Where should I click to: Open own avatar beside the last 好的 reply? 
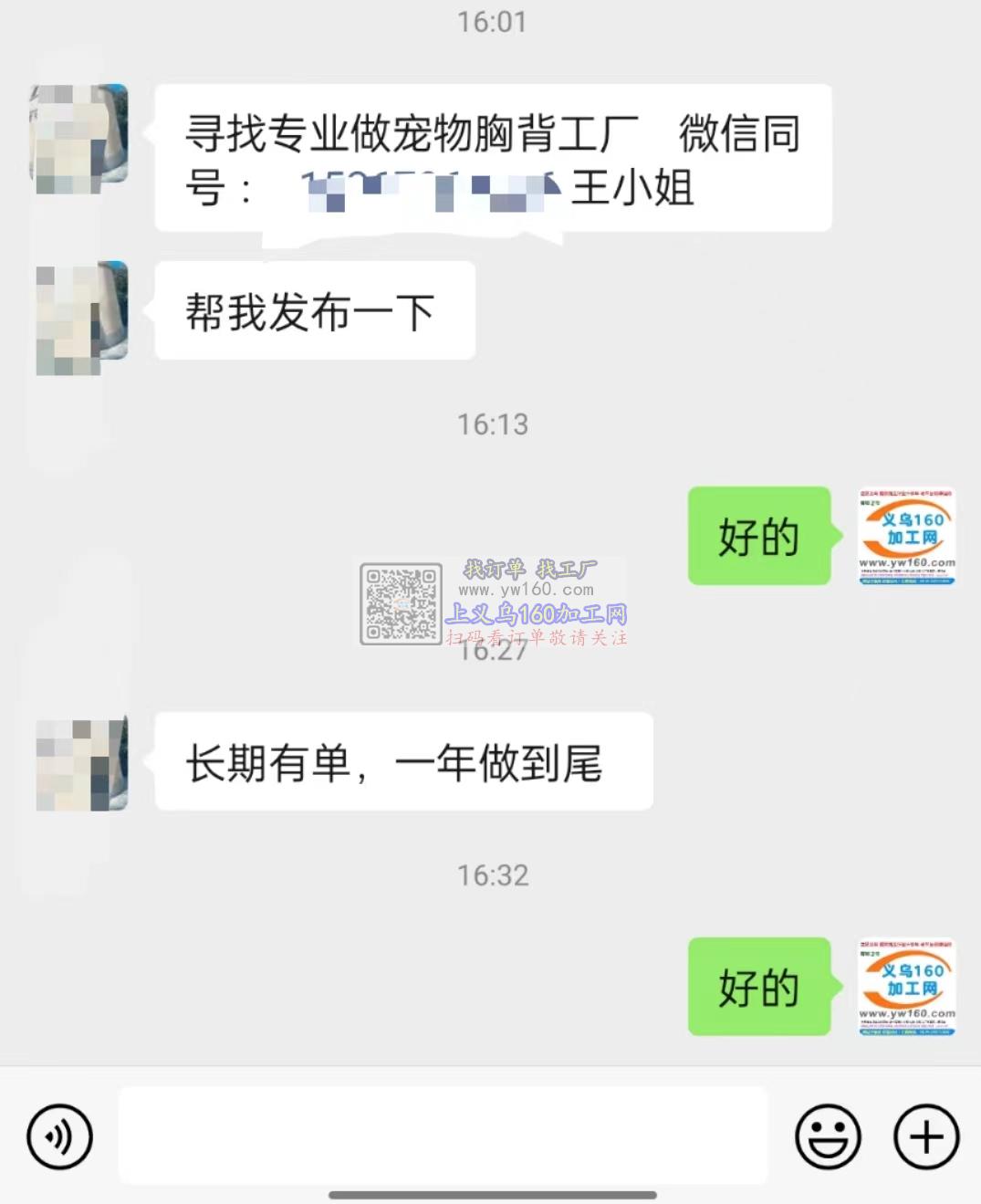[x=906, y=987]
